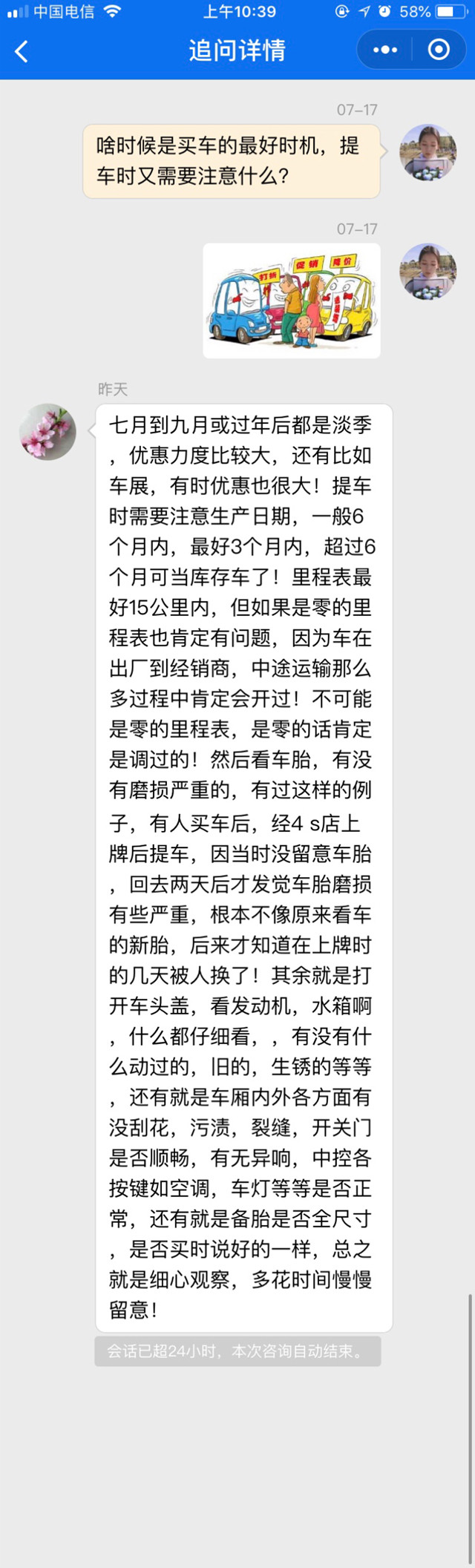This screenshot has height=1568, width=475.
Task: View the car promotion cartoon image
Action: (x=292, y=301)
